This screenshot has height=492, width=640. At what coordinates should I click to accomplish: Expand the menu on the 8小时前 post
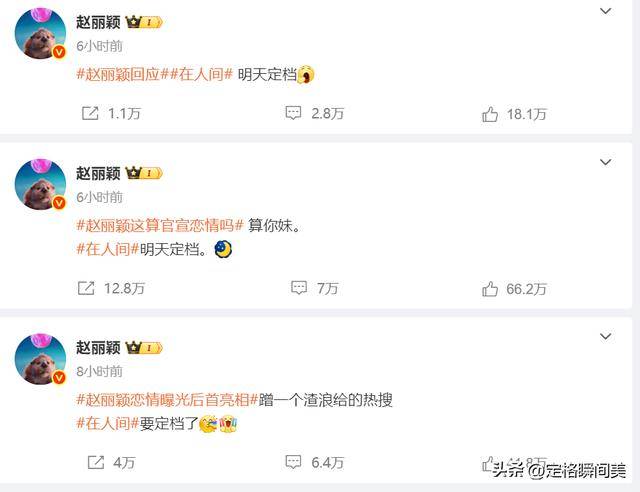click(605, 336)
